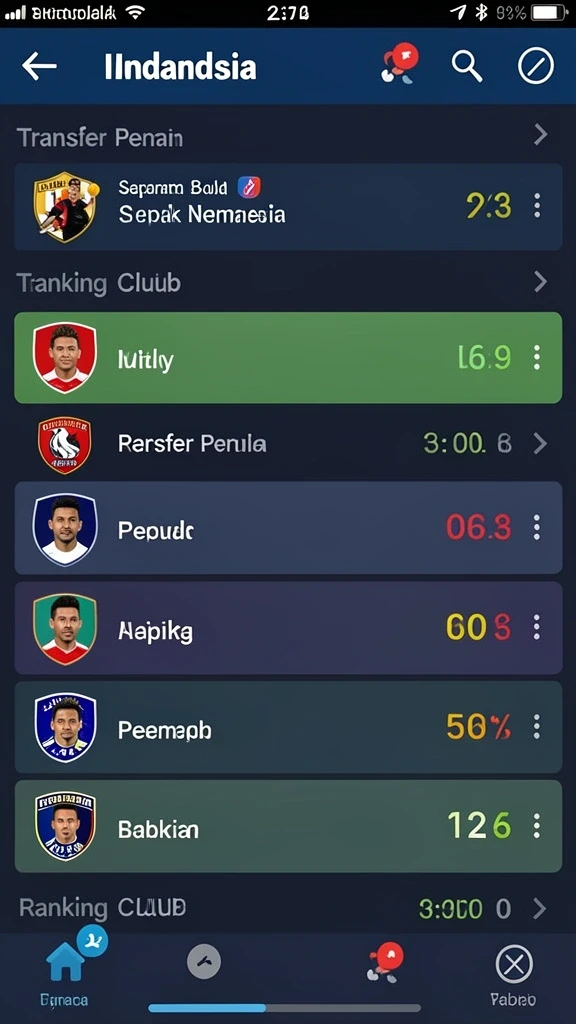Expand the Tranking Cluub section chevron
The image size is (576, 1024).
[x=540, y=282]
